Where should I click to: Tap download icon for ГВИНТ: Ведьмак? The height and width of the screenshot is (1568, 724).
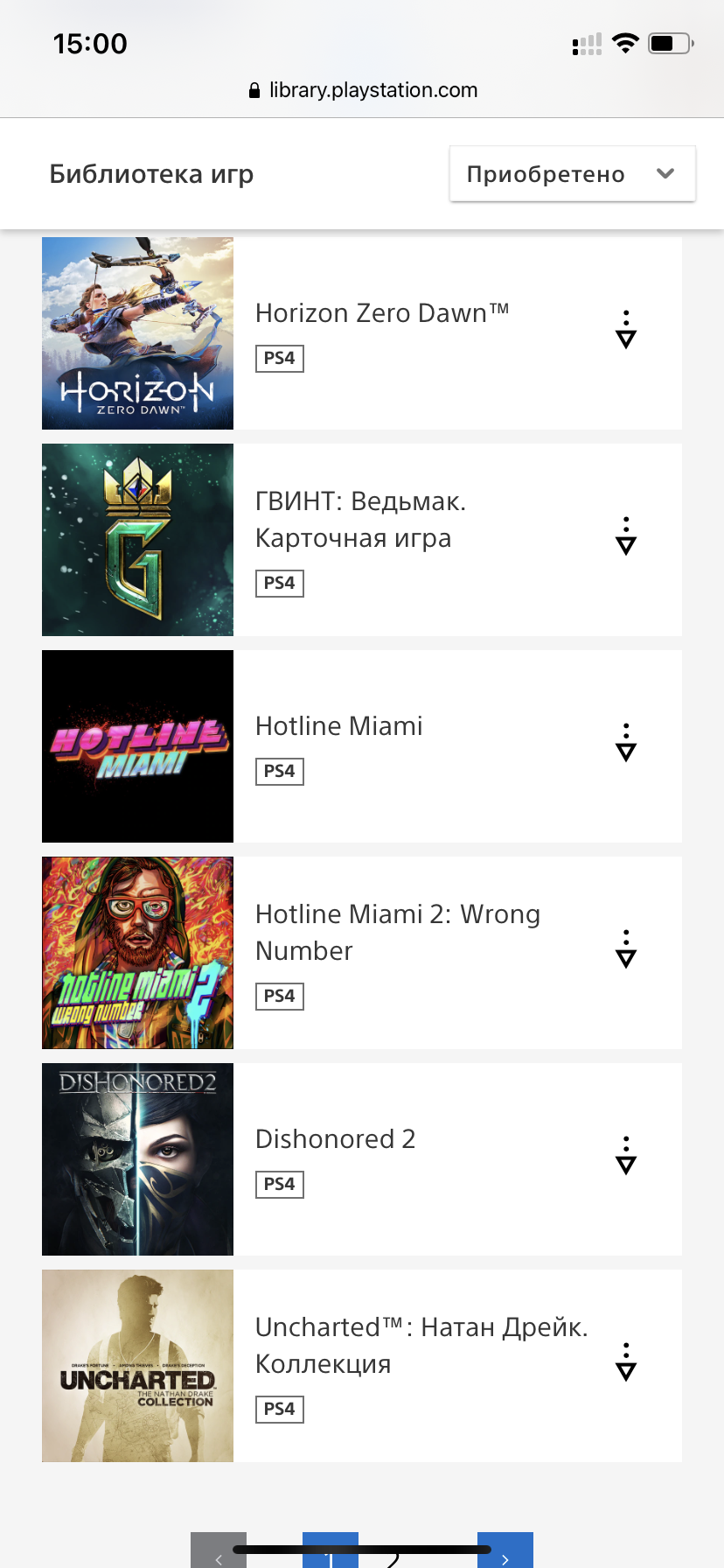626,536
